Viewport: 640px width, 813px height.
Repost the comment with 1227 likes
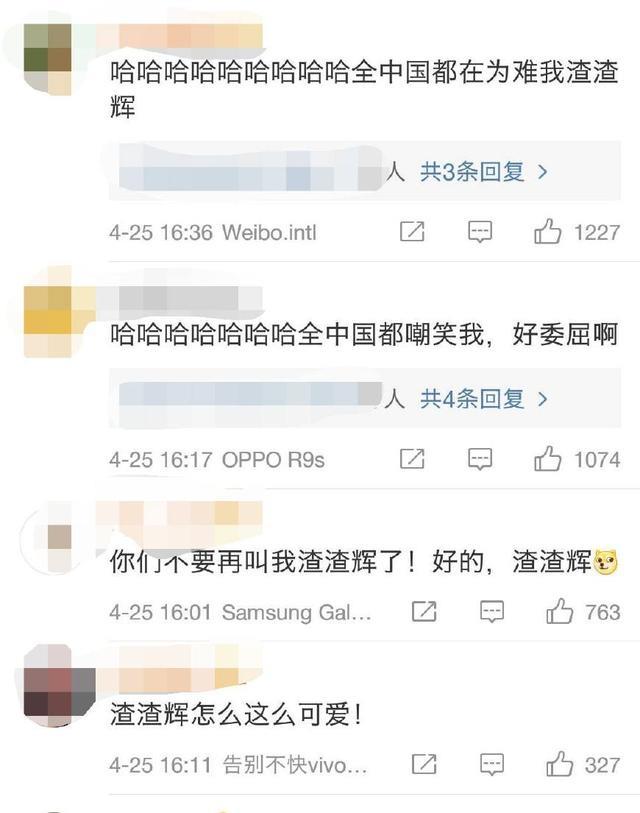412,232
